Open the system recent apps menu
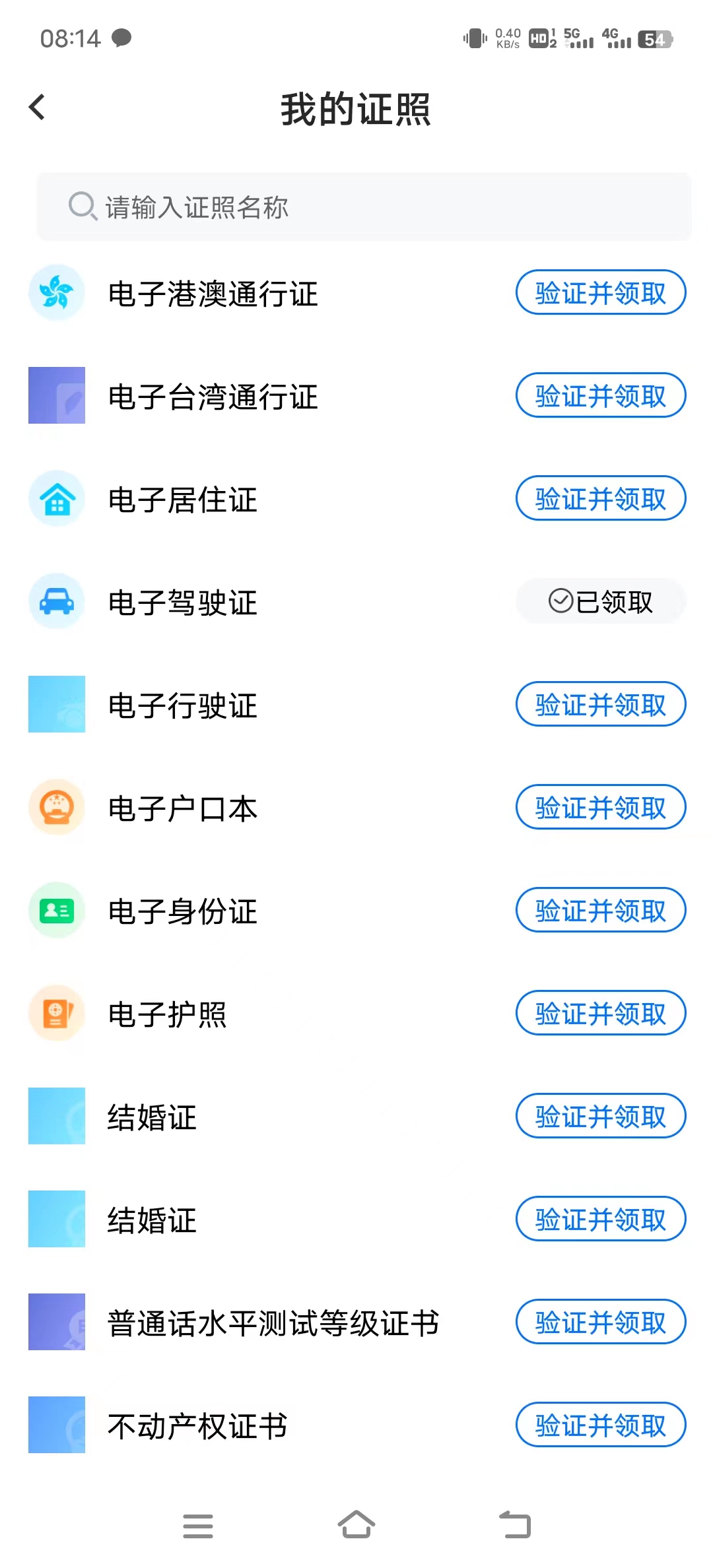The image size is (713, 1568). tap(198, 1526)
